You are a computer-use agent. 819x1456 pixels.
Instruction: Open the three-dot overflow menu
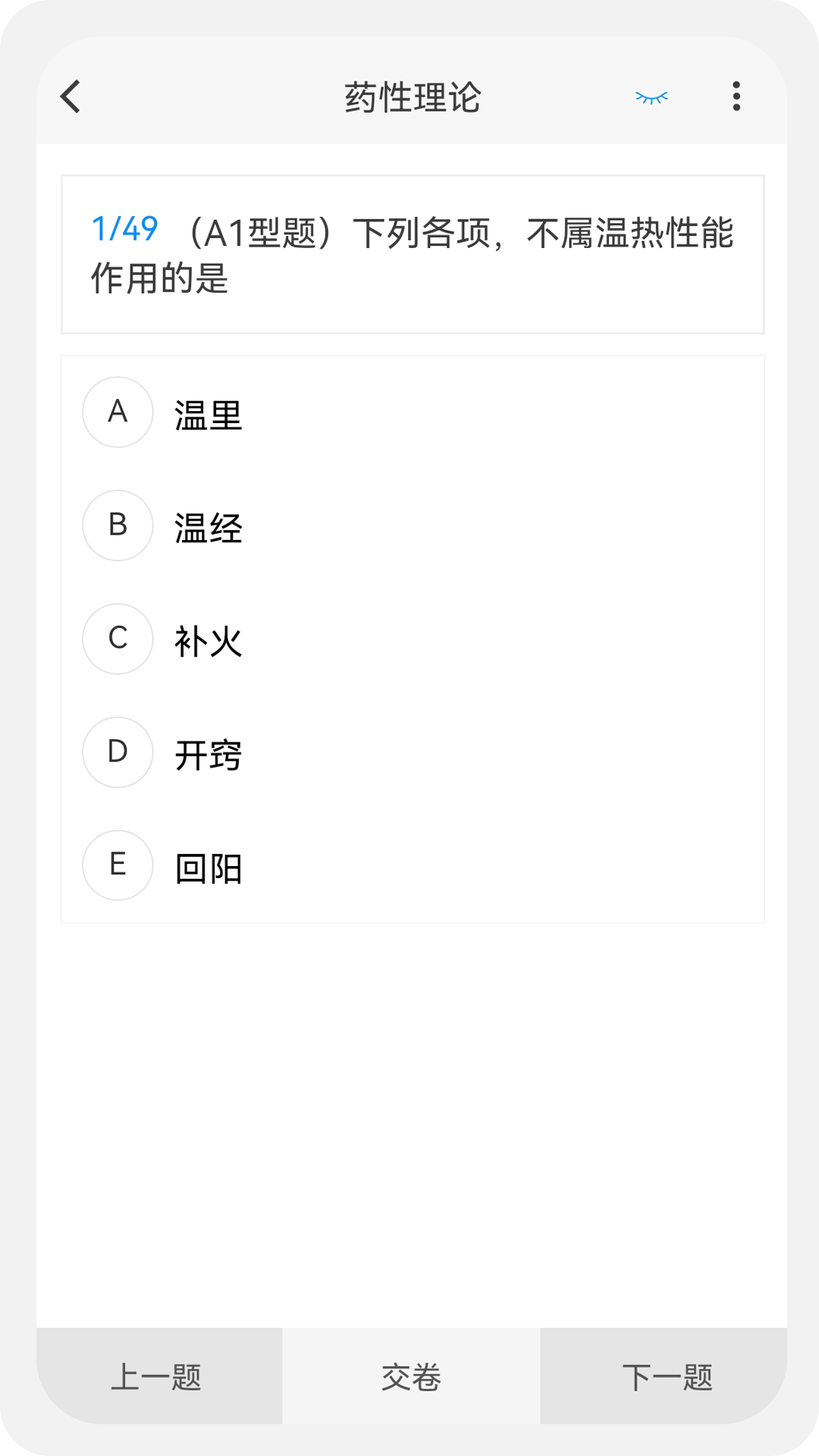coord(736,97)
